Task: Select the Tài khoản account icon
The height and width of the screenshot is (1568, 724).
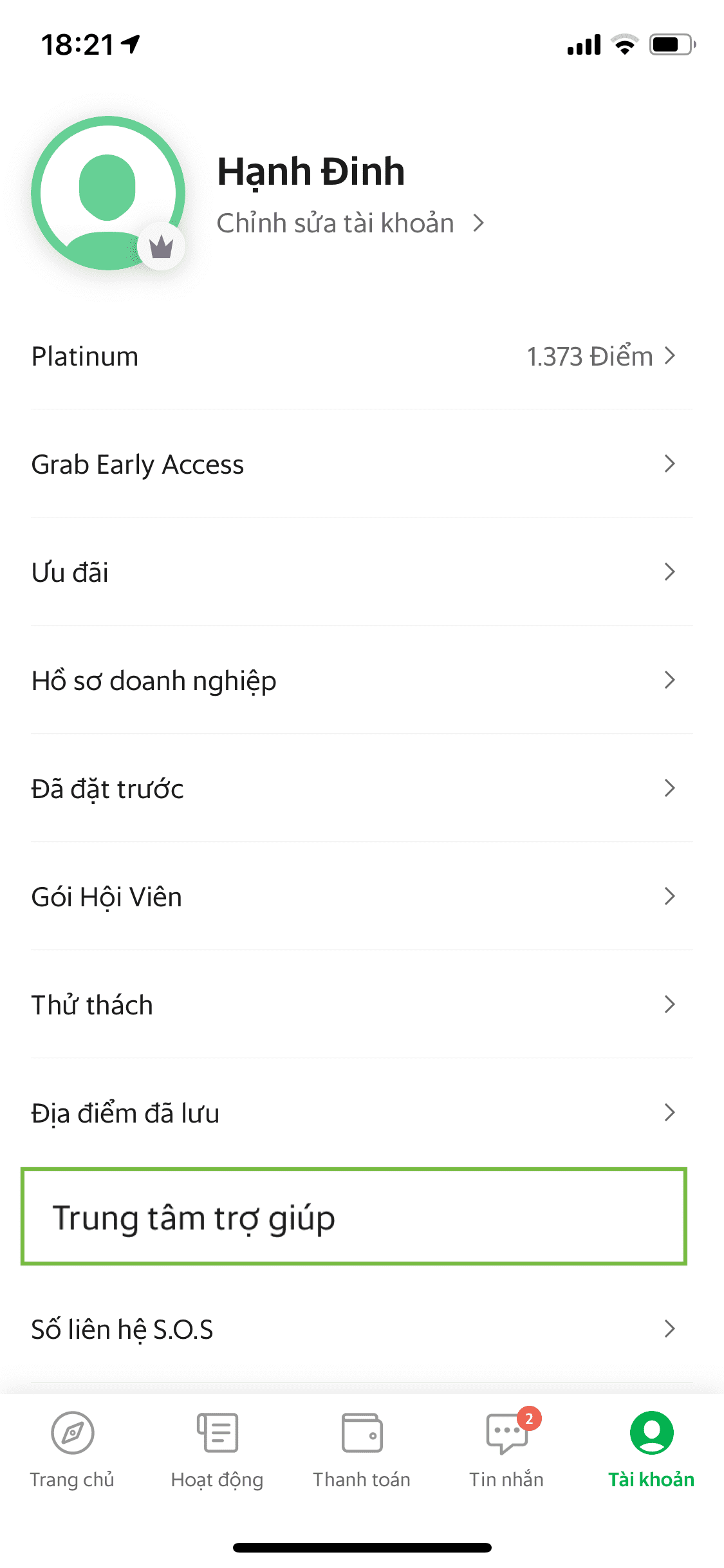Action: [x=652, y=1432]
